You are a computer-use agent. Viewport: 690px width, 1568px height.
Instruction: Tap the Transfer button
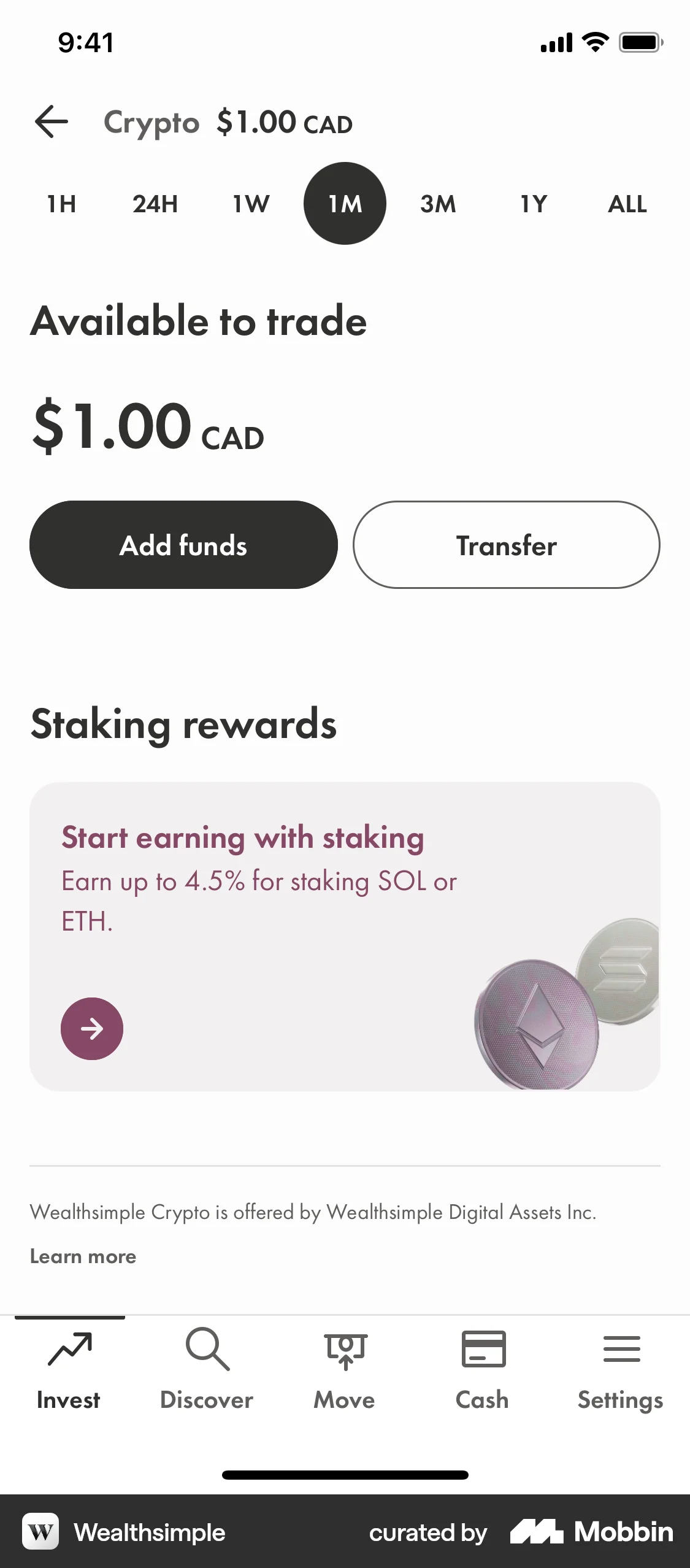[505, 545]
